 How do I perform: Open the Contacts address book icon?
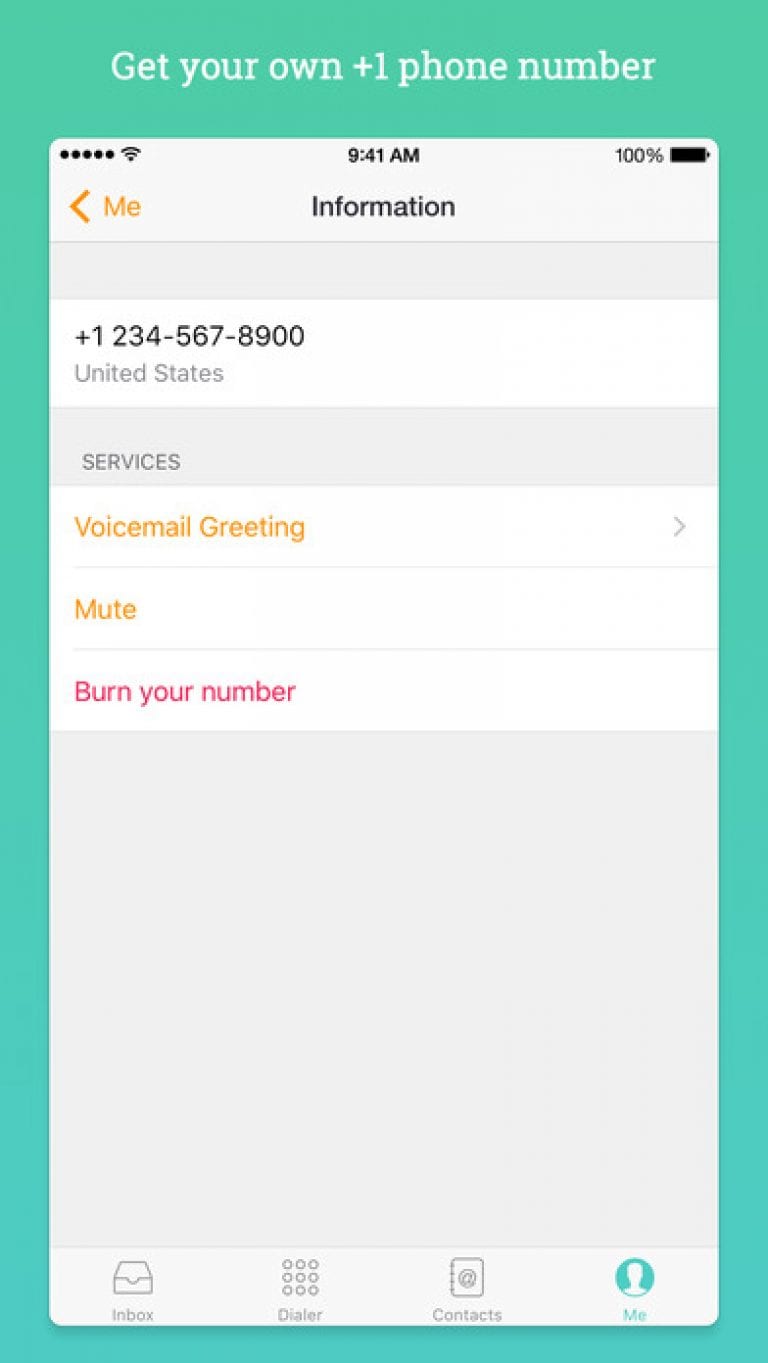coord(467,1276)
